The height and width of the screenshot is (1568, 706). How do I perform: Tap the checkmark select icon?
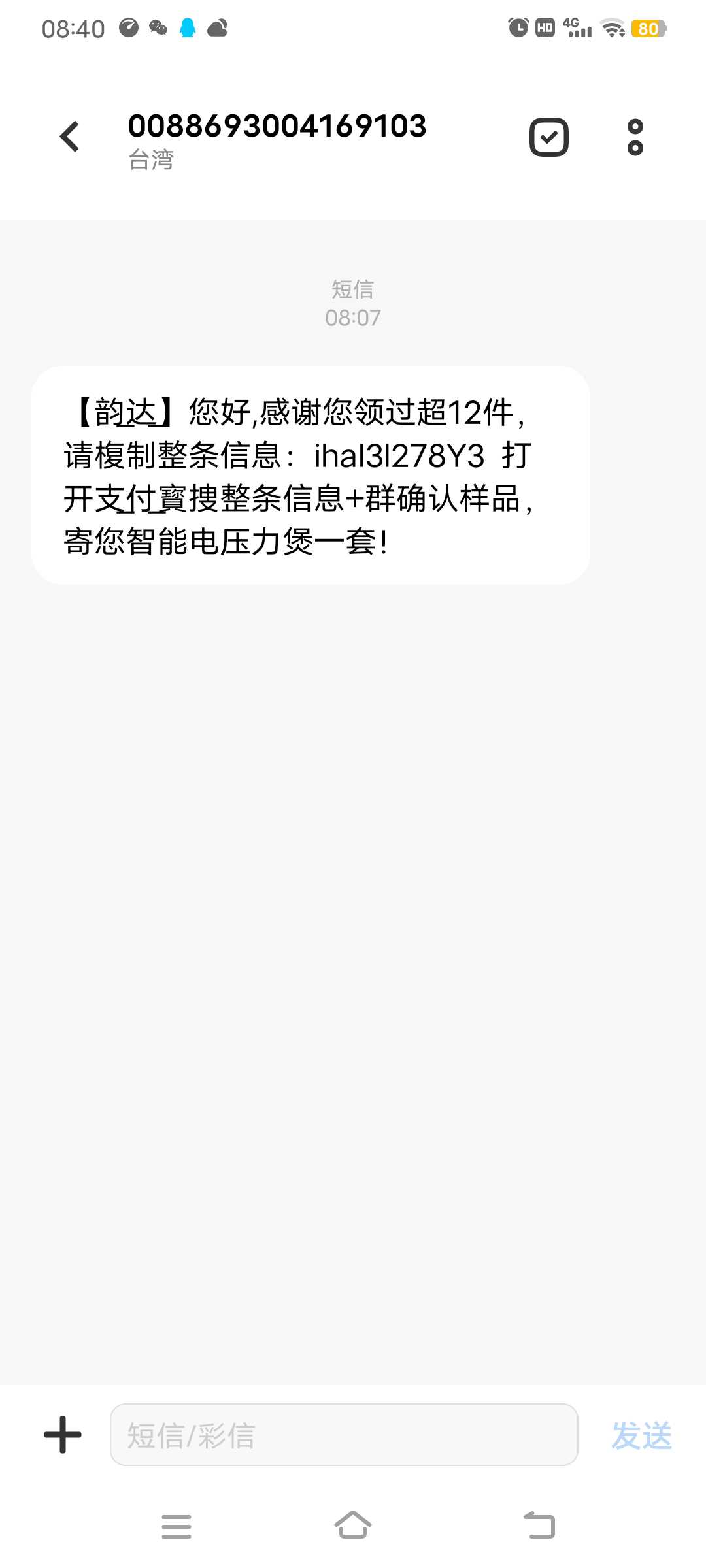point(548,137)
